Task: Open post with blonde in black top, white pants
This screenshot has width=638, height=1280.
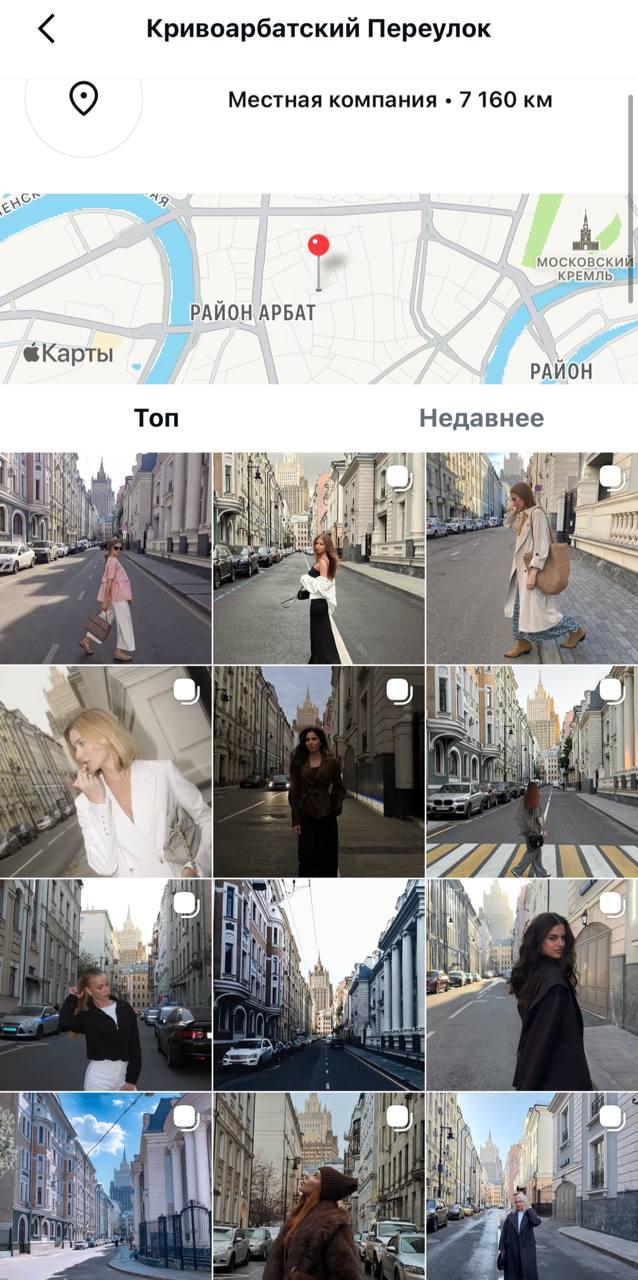Action: point(105,984)
